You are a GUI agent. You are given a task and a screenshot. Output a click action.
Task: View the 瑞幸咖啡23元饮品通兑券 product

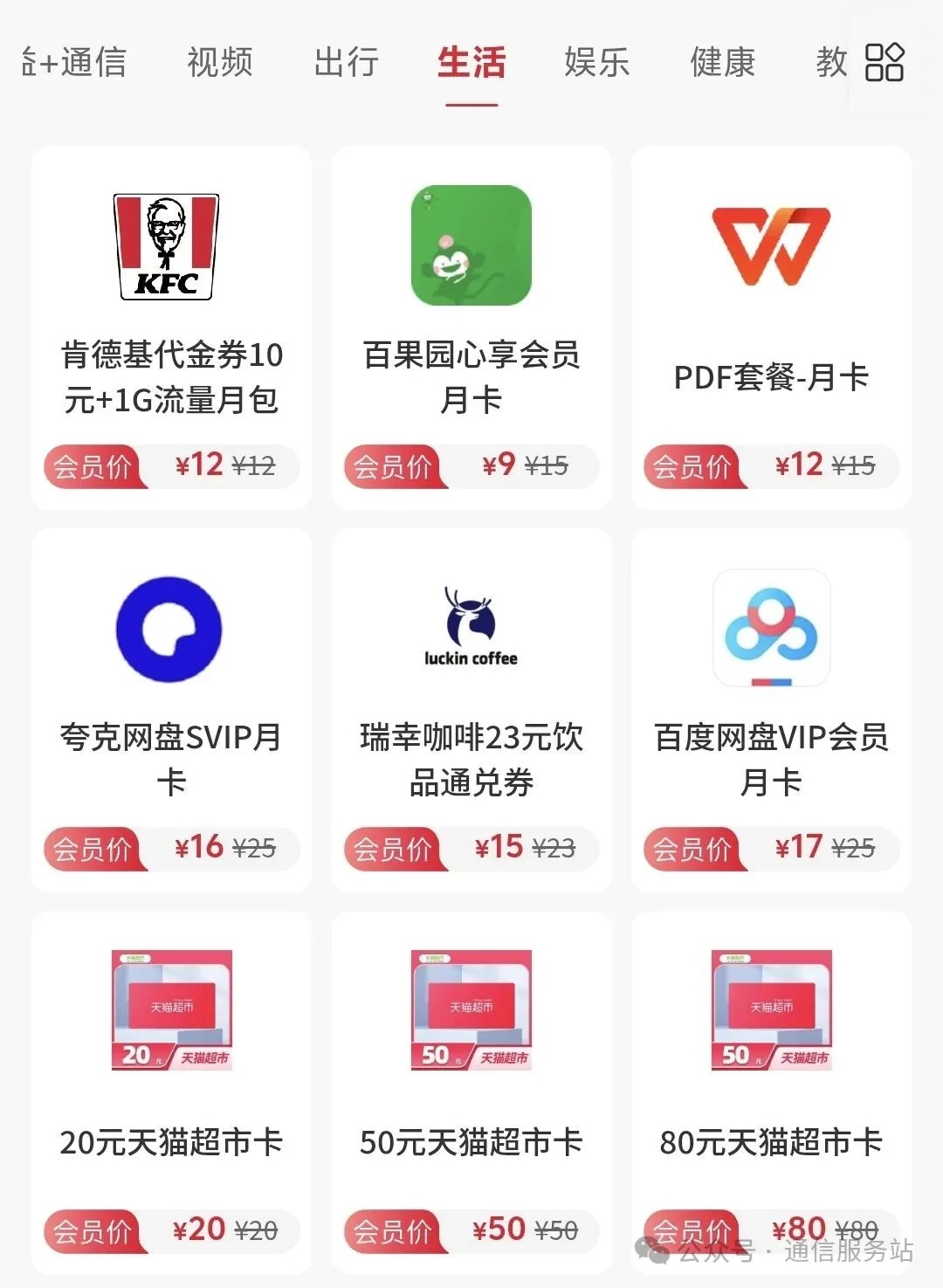tap(471, 709)
